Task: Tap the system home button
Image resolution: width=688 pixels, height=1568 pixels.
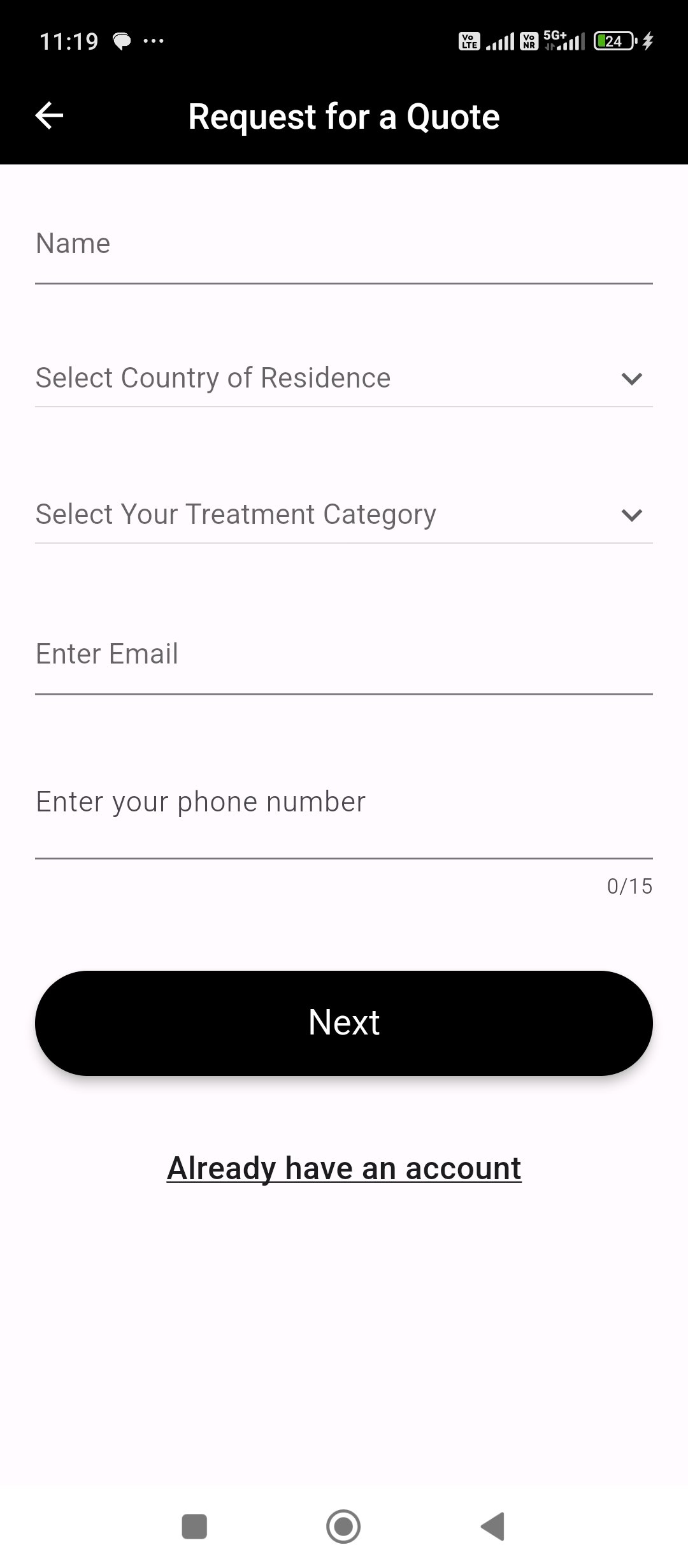Action: (x=343, y=1527)
